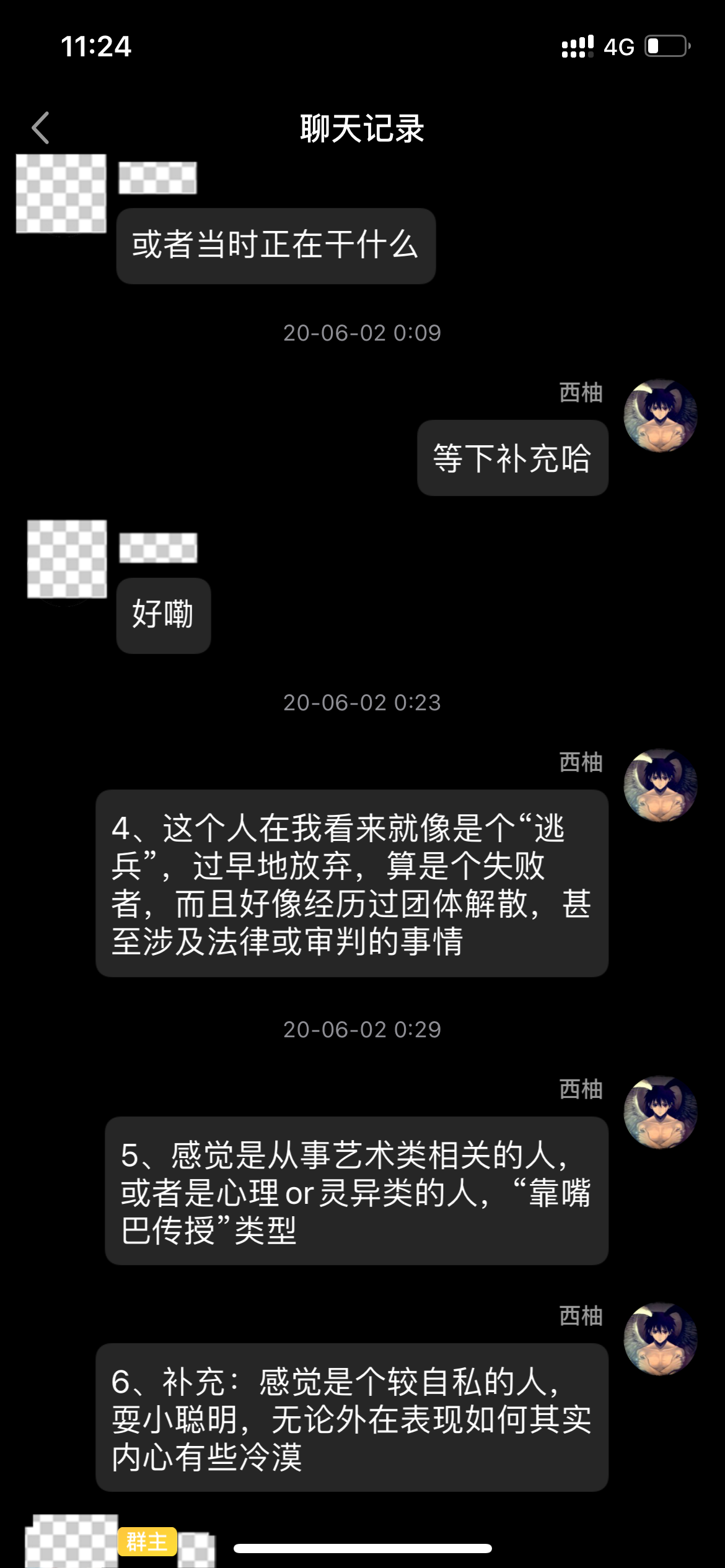The height and width of the screenshot is (1568, 725).
Task: Tap the sender avatar above "好嘞"
Action: tap(67, 559)
